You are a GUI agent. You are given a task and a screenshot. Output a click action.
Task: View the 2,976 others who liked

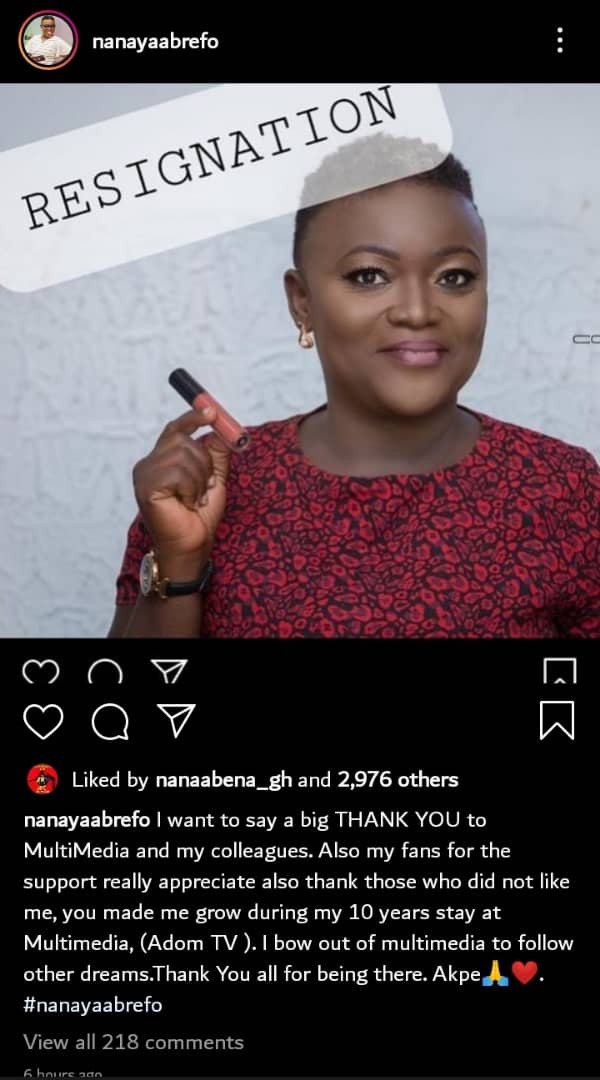tap(397, 780)
